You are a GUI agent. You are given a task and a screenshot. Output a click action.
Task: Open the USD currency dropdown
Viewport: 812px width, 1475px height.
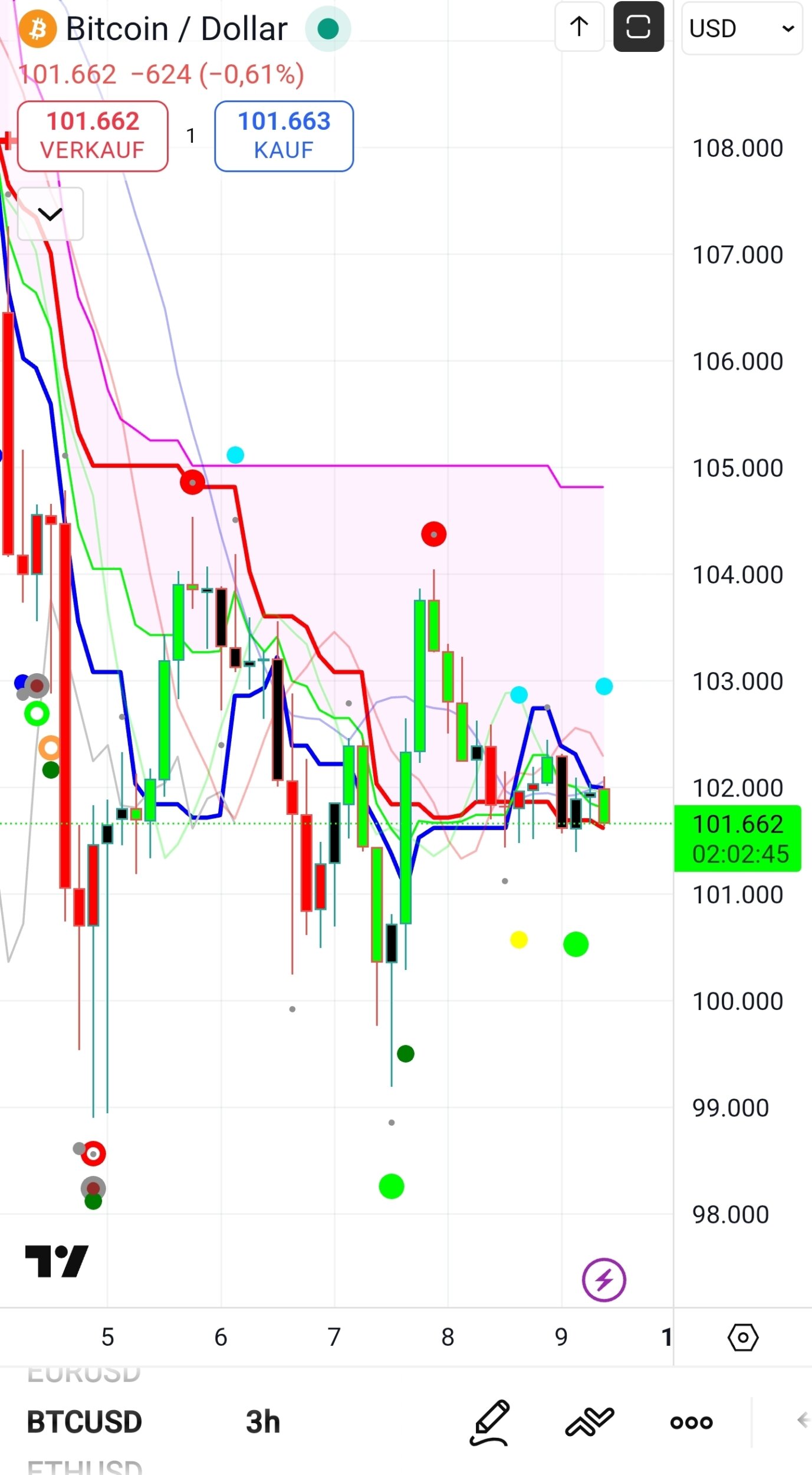[x=741, y=28]
